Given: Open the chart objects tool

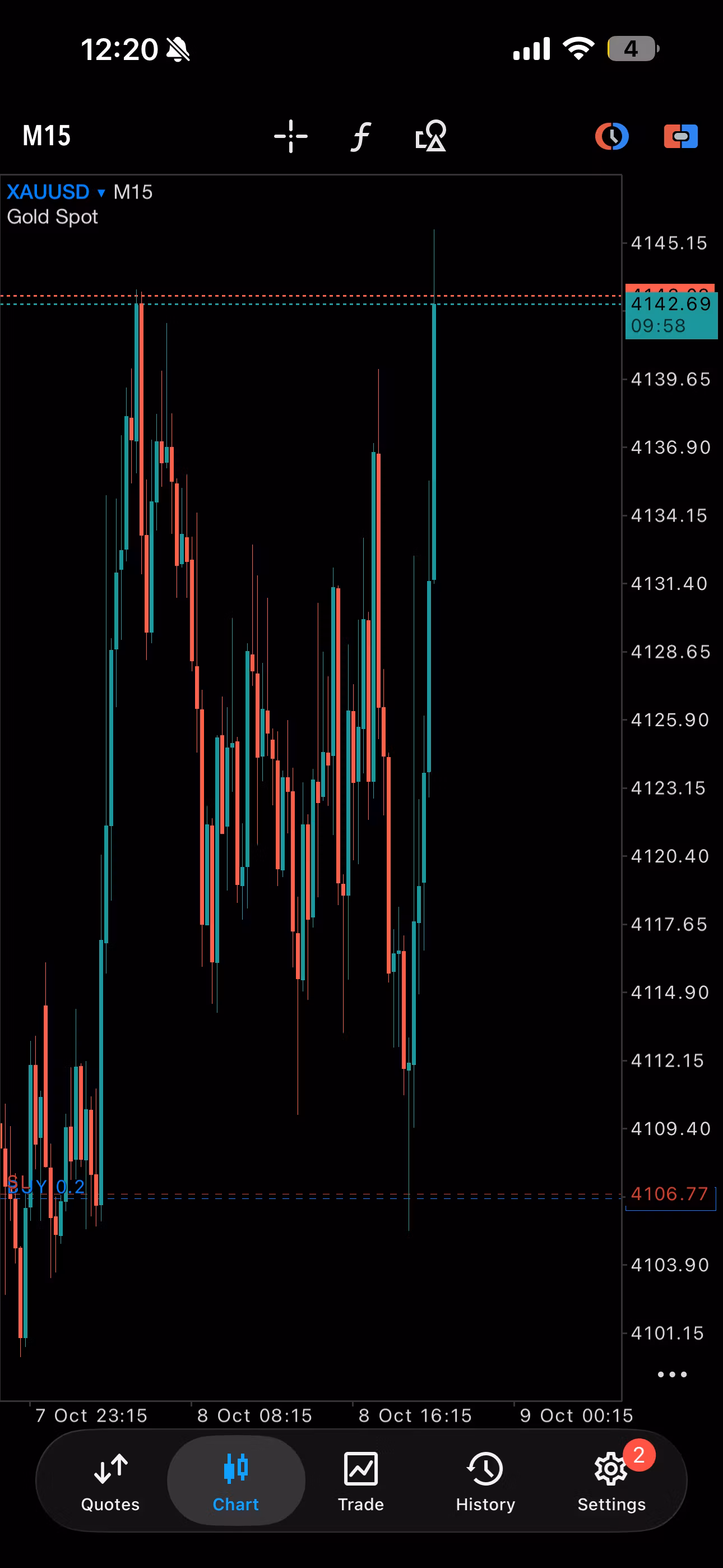Looking at the screenshot, I should pyautogui.click(x=430, y=136).
